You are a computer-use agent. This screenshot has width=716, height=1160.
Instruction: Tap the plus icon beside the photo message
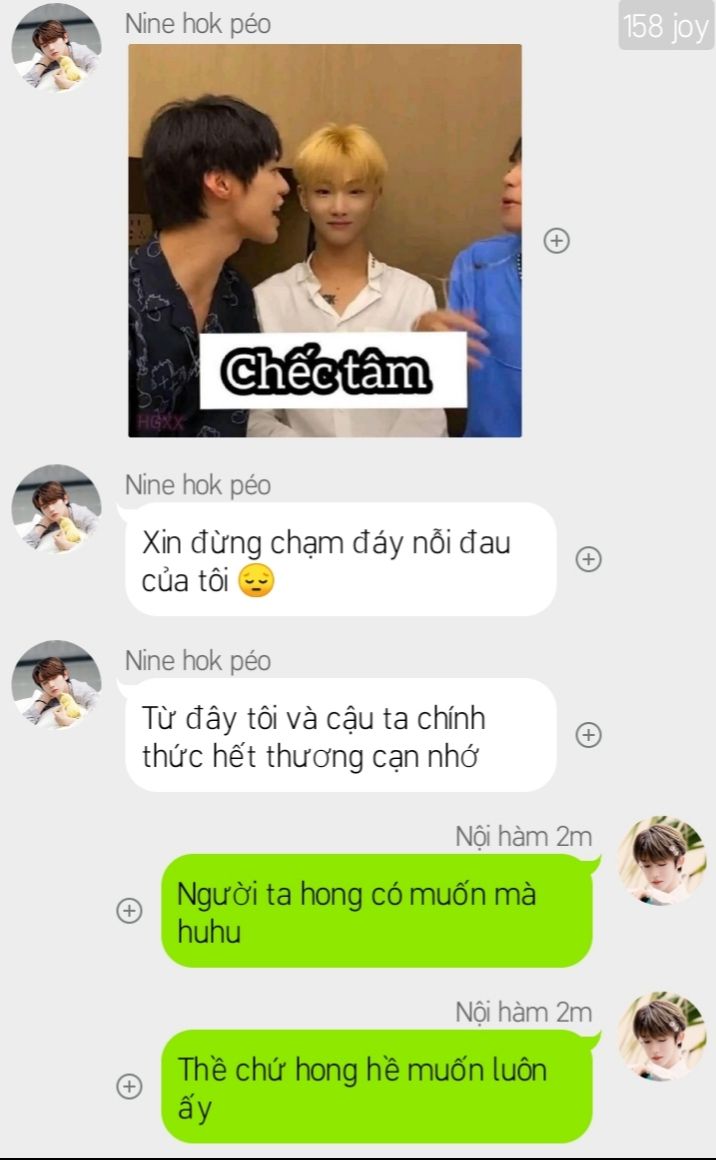click(556, 240)
